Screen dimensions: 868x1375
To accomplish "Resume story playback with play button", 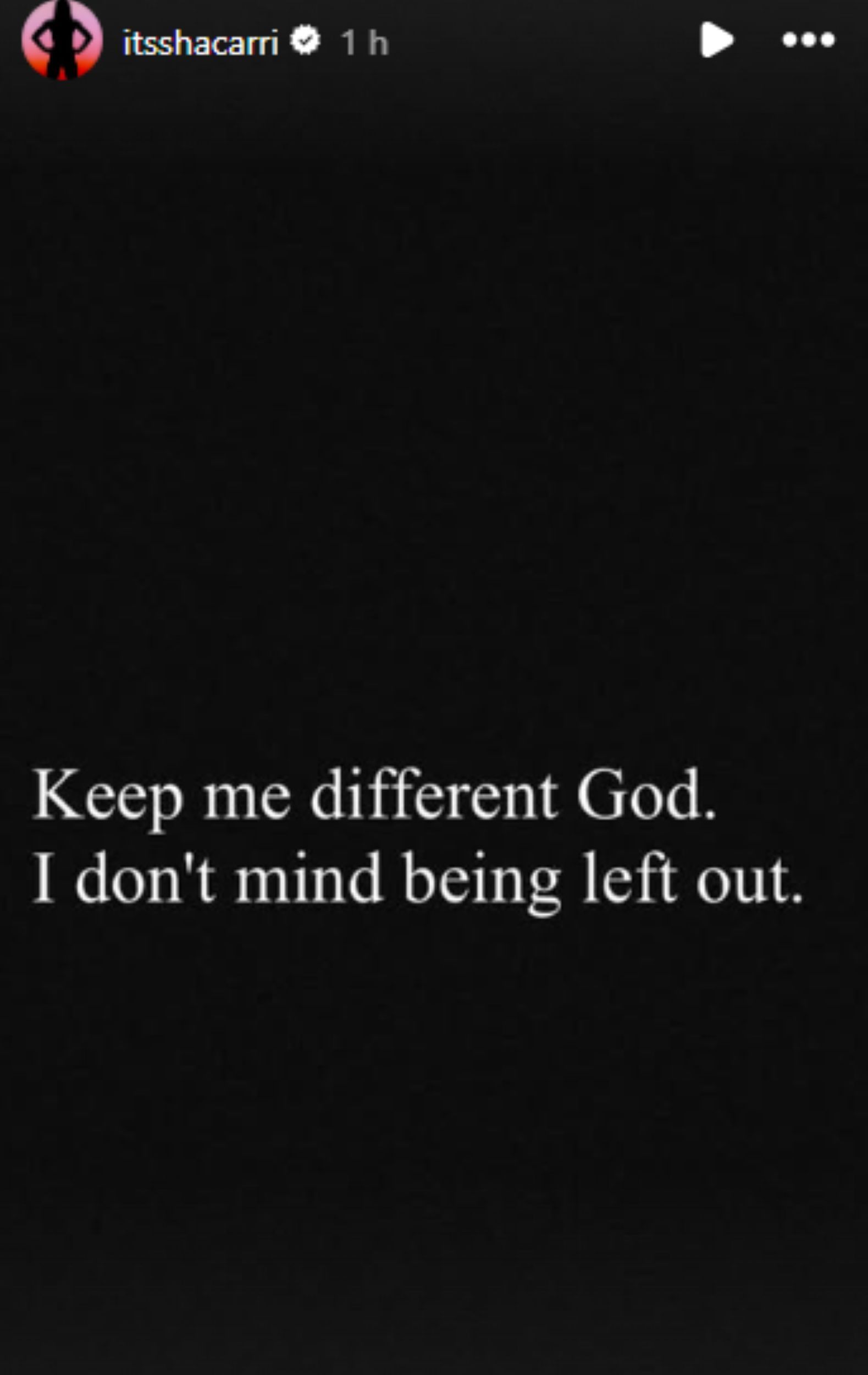I will (716, 40).
